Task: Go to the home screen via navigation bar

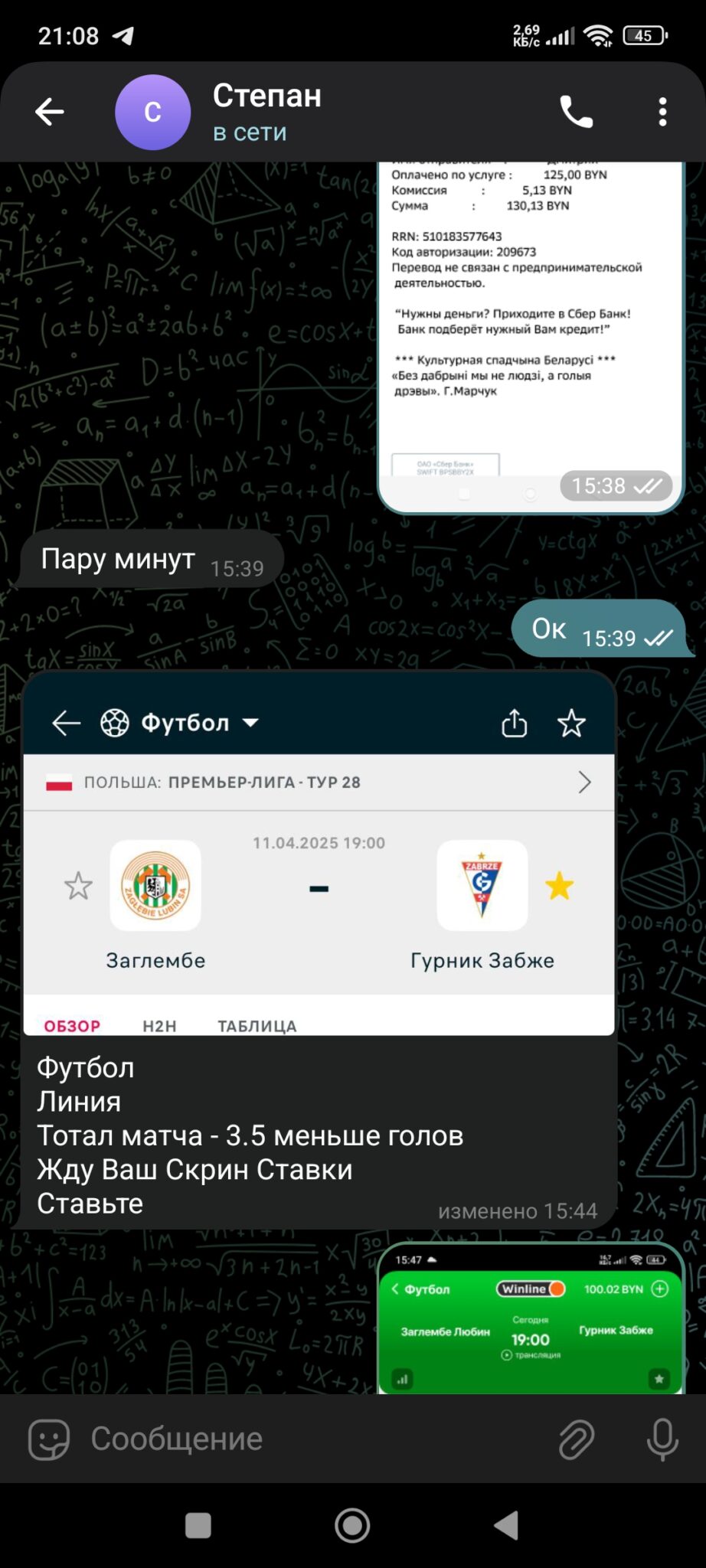Action: pos(352,1525)
